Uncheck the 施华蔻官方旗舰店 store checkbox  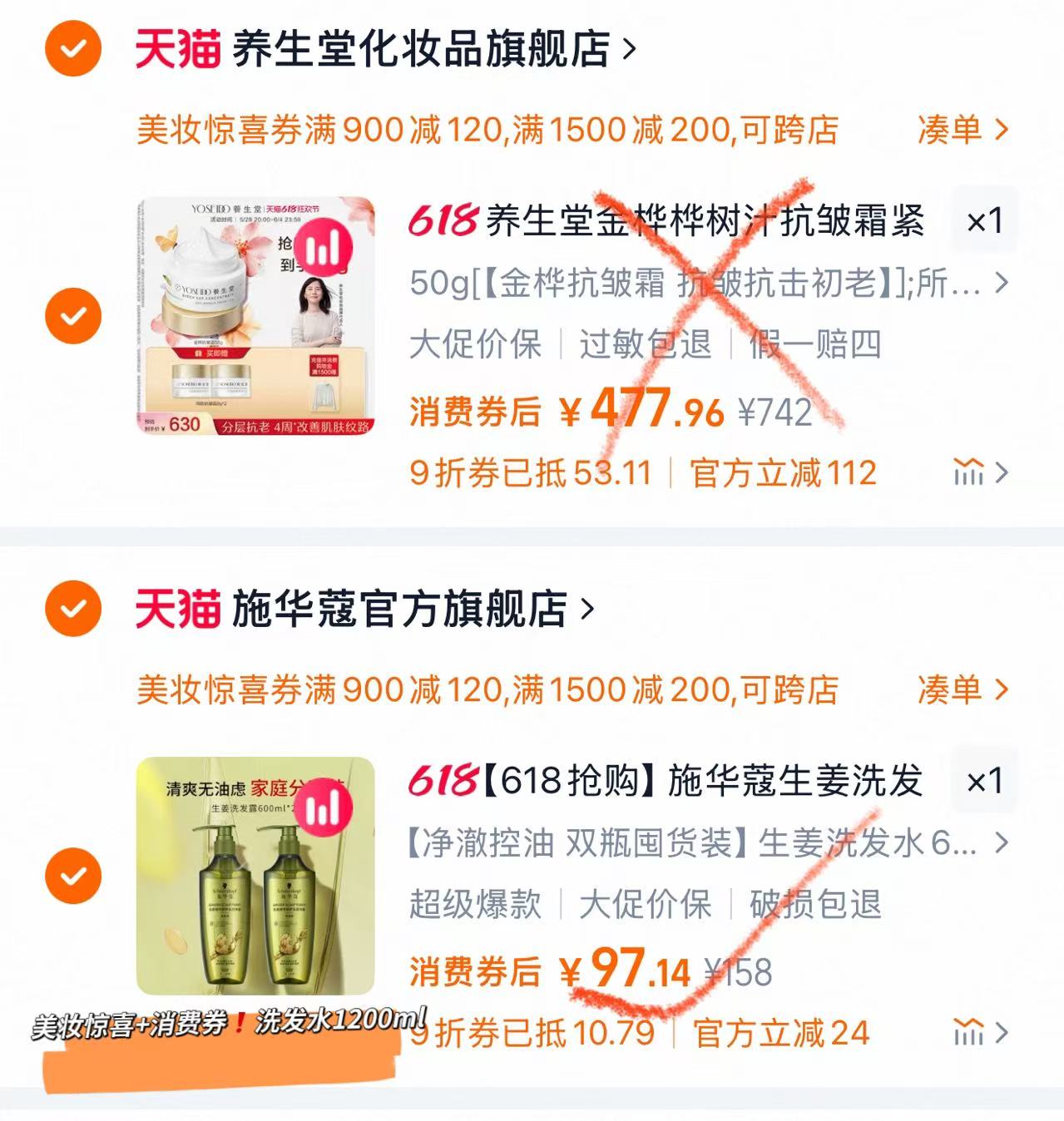click(x=73, y=609)
